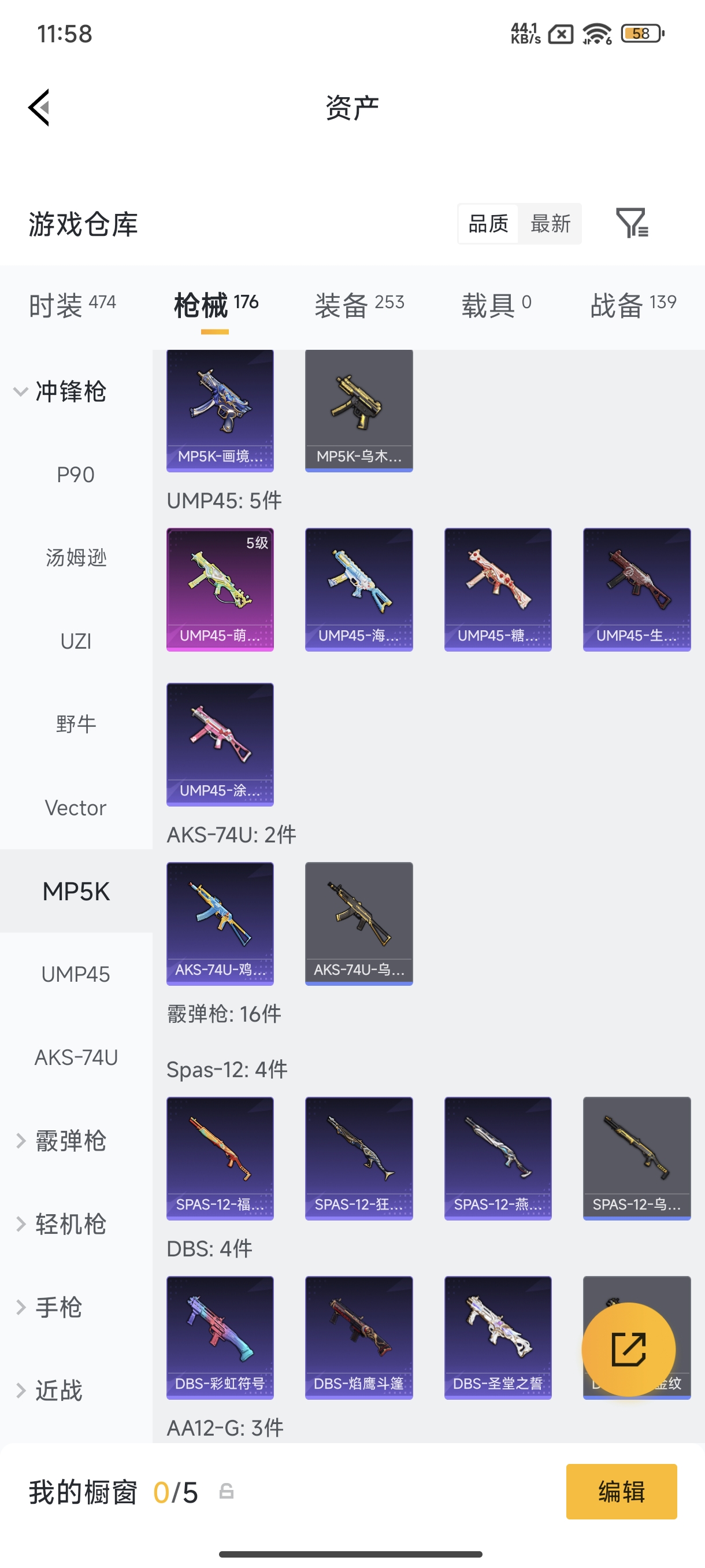Tap the orange floating share button

pyautogui.click(x=628, y=1349)
